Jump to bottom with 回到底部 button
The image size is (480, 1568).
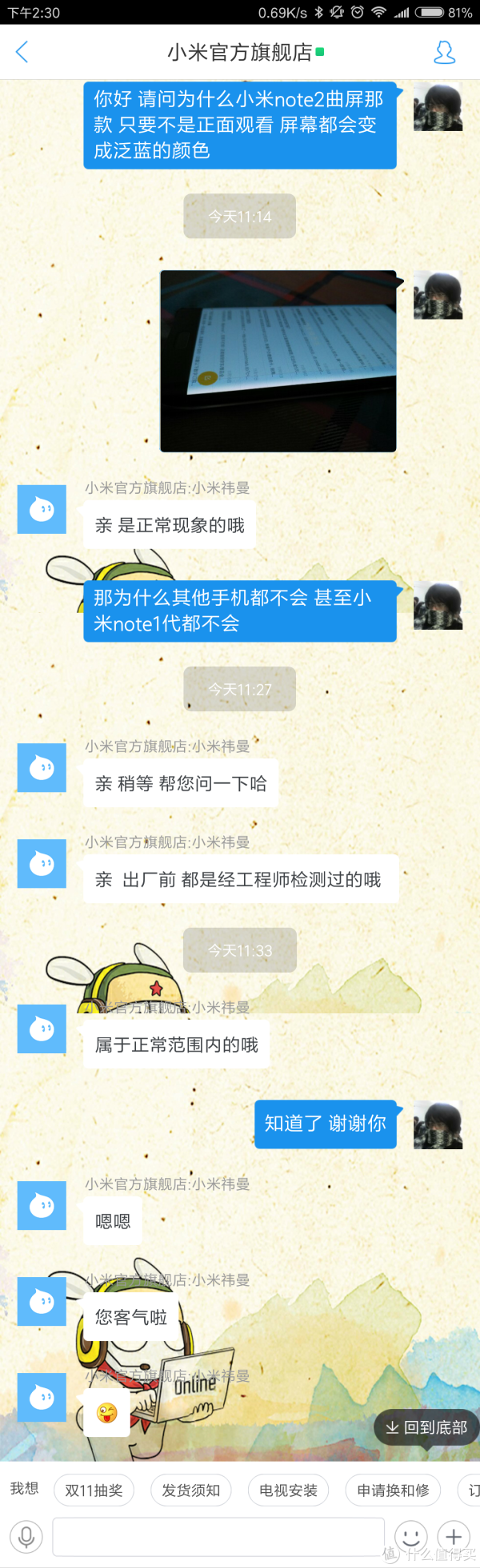[x=426, y=1427]
